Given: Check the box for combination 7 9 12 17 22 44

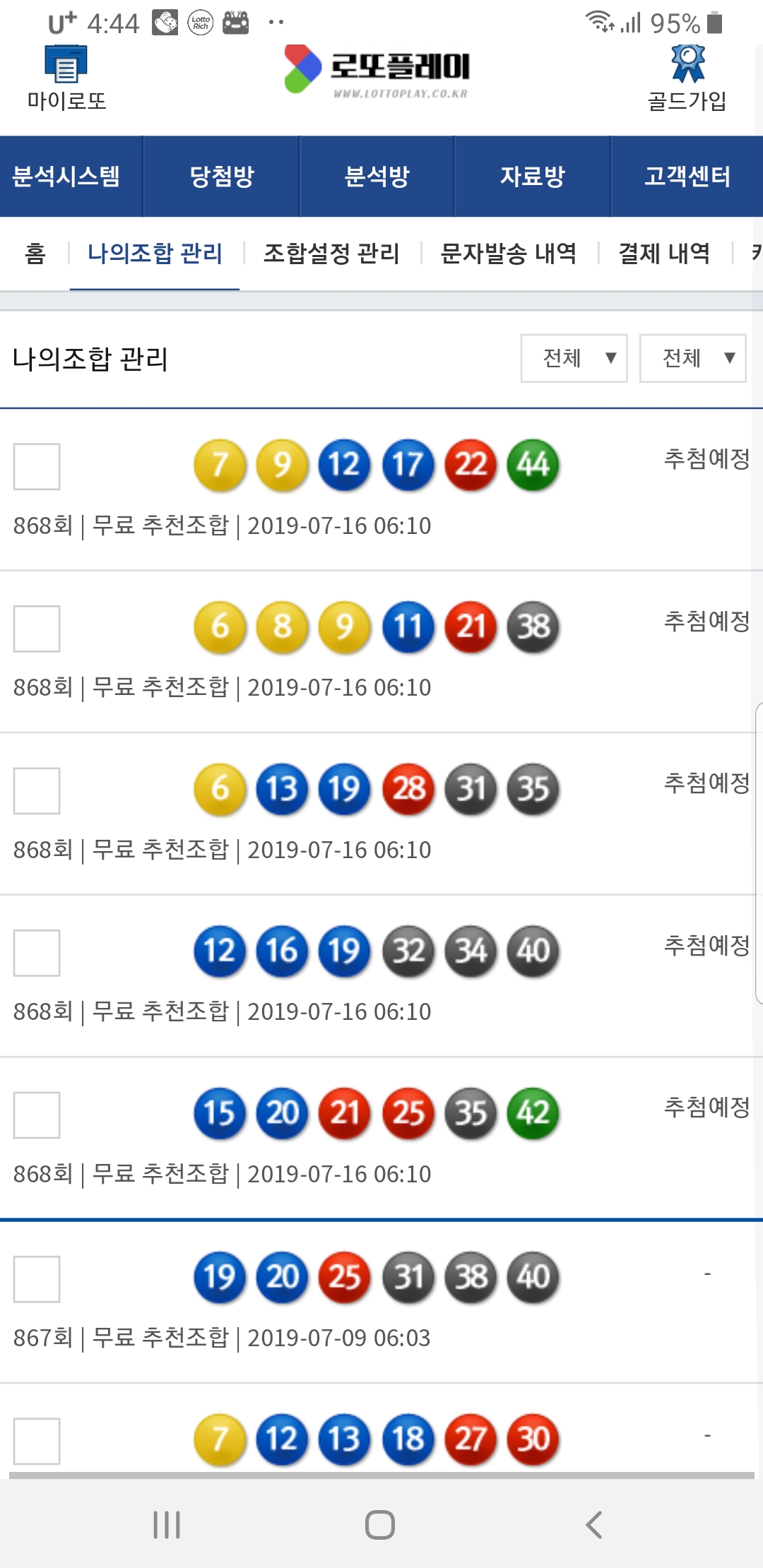Looking at the screenshot, I should coord(37,466).
